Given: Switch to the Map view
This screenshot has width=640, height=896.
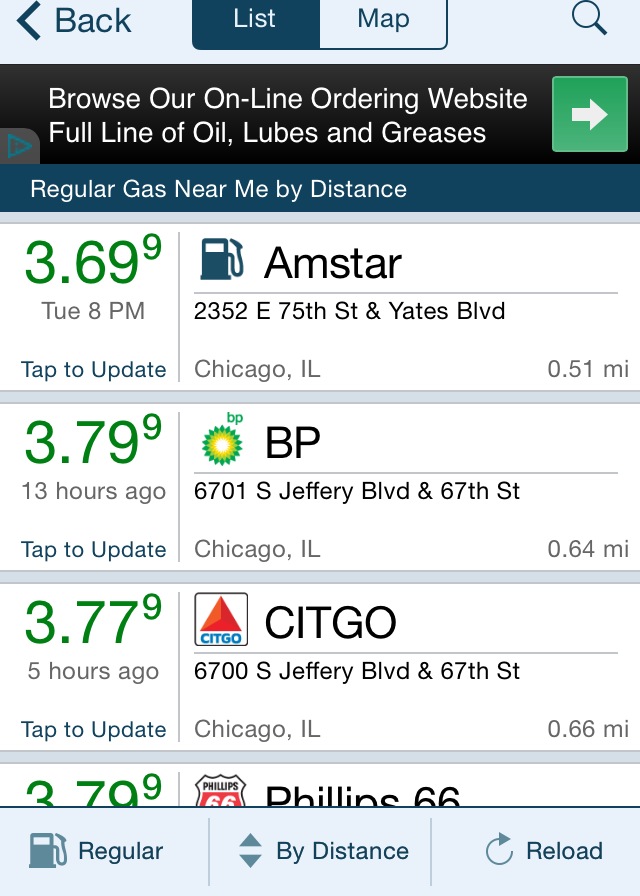Looking at the screenshot, I should pos(383,21).
